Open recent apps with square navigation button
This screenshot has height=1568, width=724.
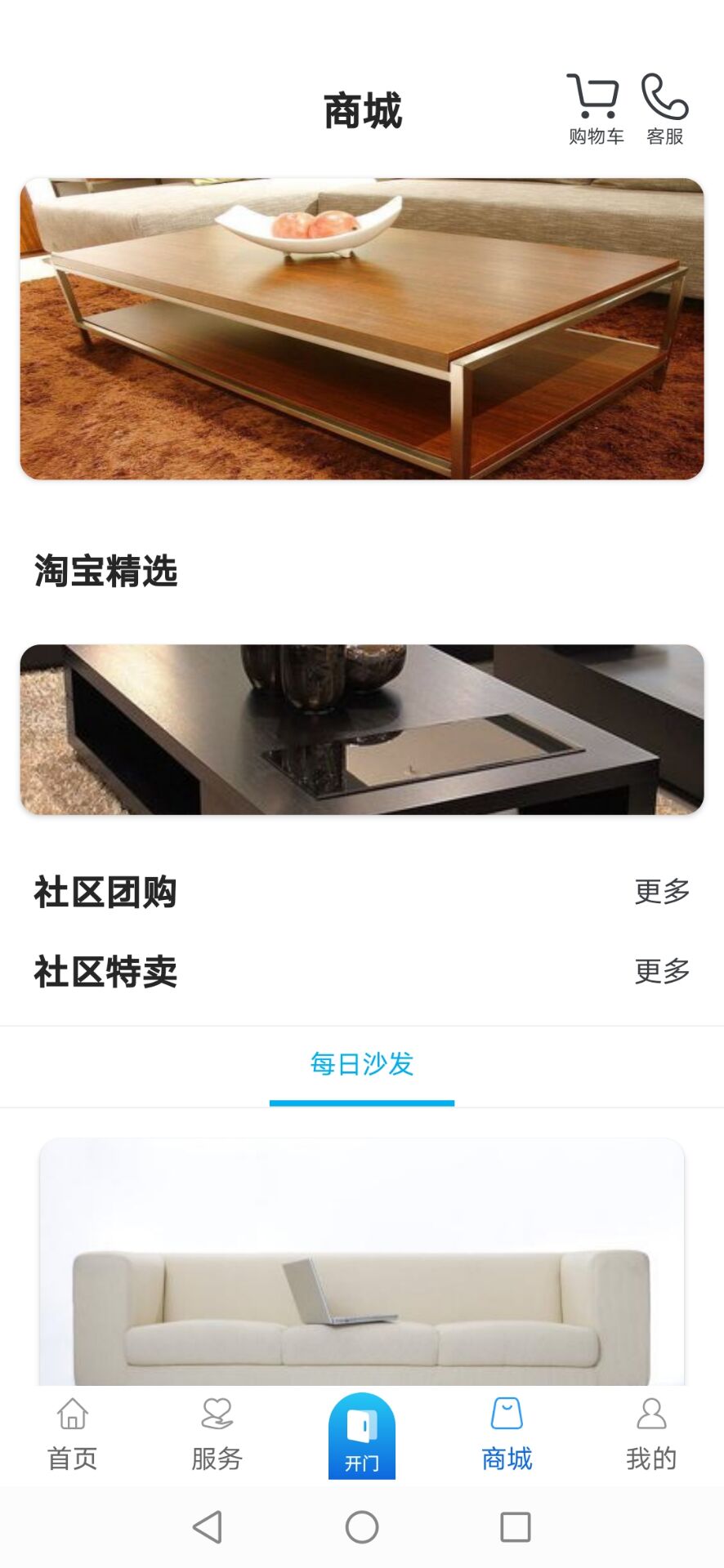tap(515, 1529)
